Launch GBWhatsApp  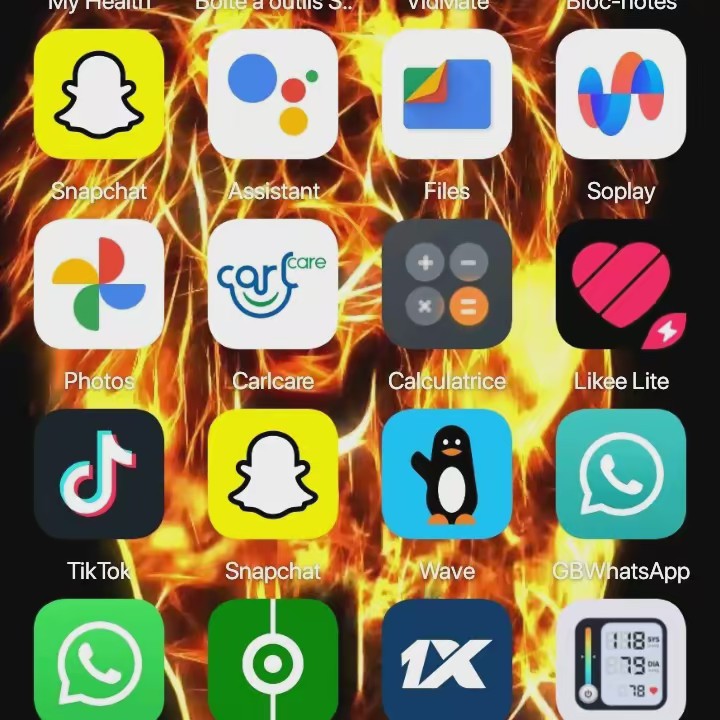[620, 474]
